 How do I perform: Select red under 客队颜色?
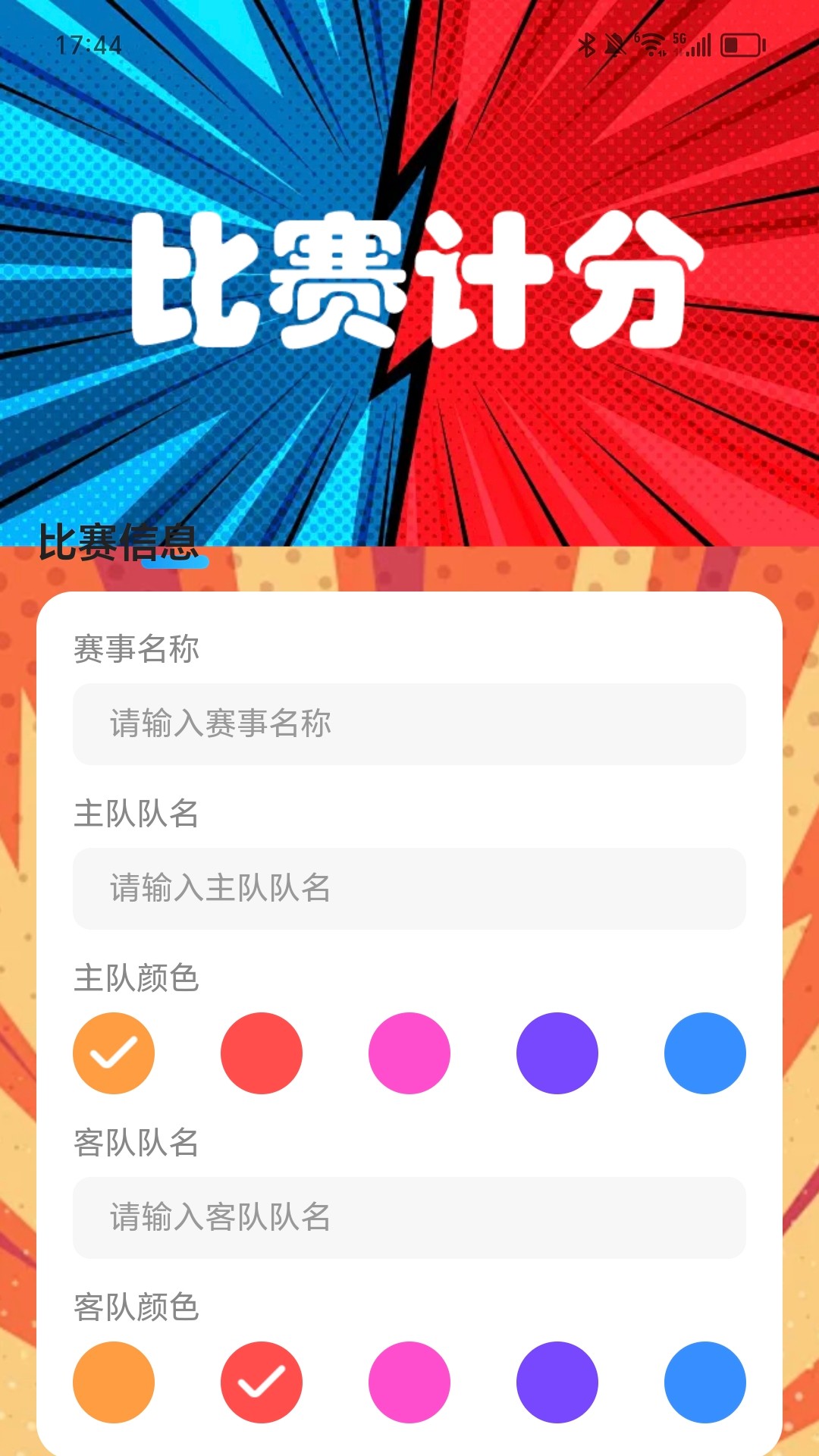262,1382
